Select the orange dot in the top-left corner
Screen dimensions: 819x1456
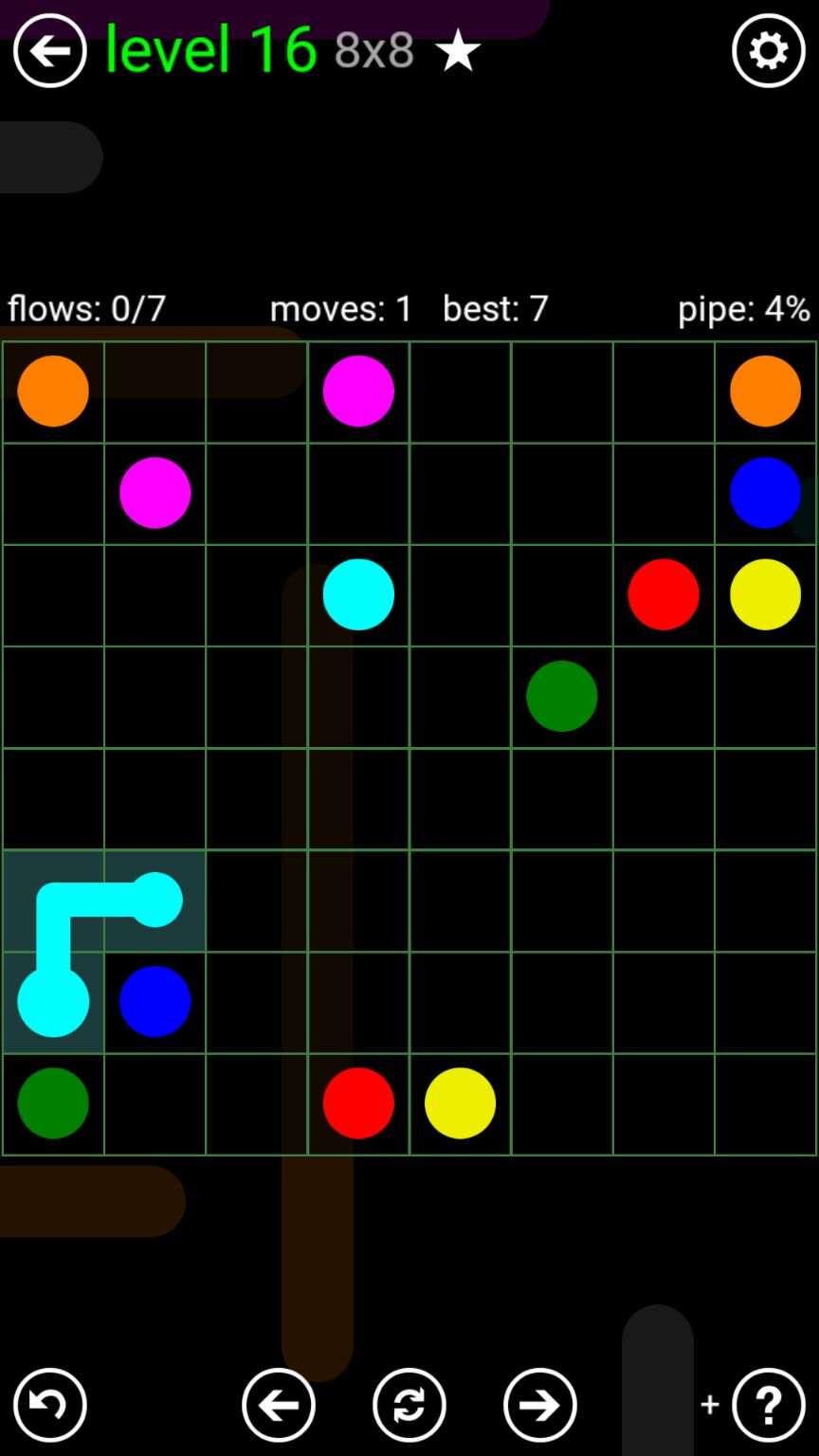click(53, 391)
